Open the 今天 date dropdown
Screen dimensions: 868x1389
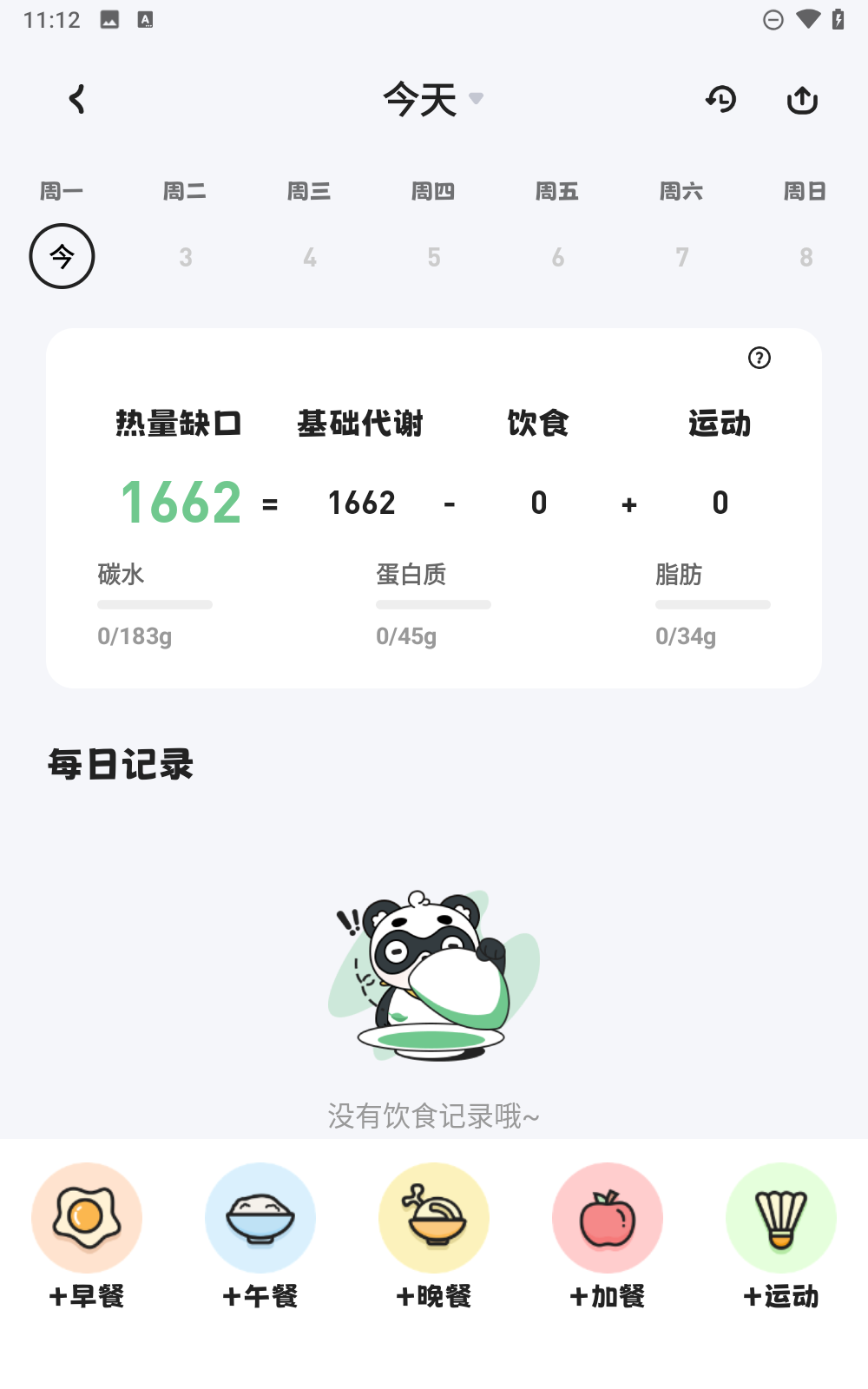(432, 99)
